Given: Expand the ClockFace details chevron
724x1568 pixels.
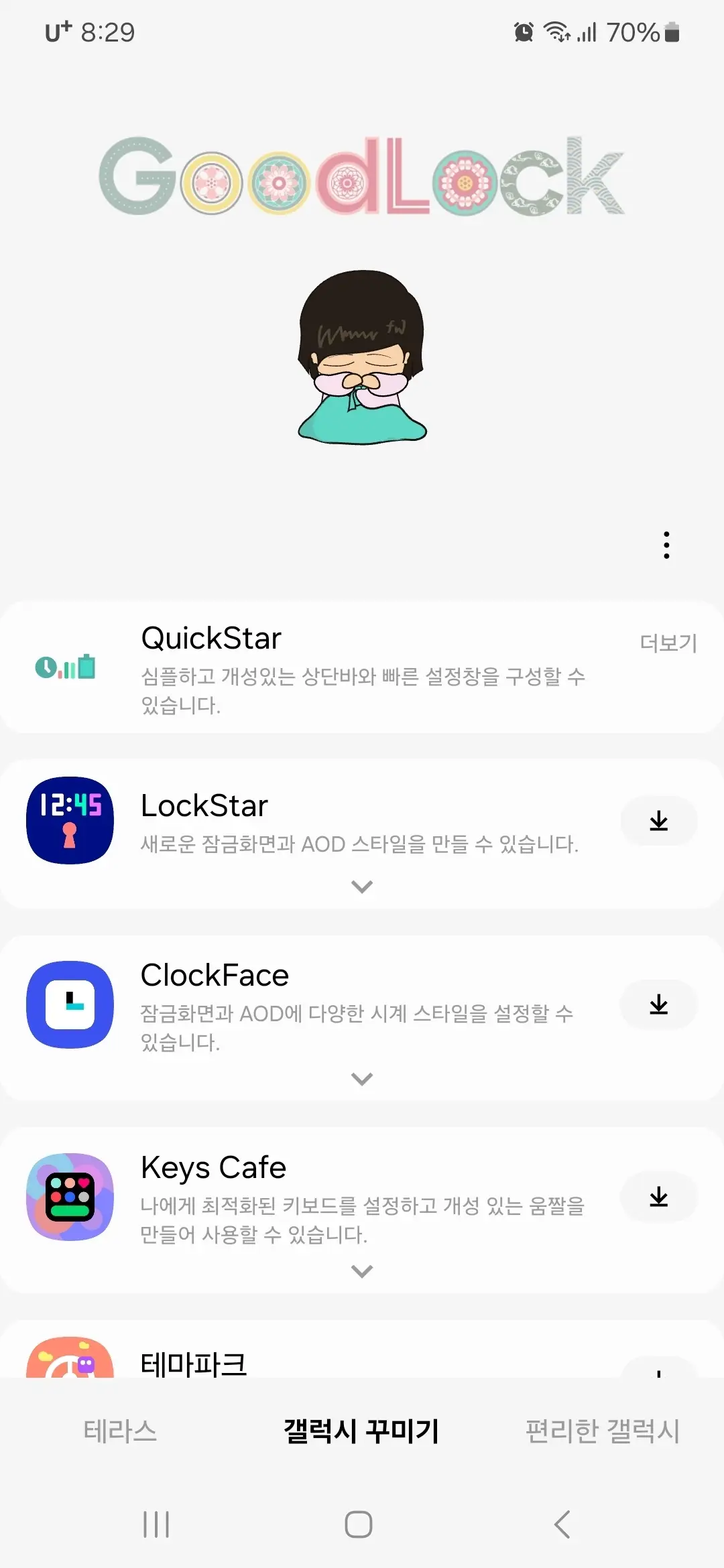Looking at the screenshot, I should [362, 1077].
